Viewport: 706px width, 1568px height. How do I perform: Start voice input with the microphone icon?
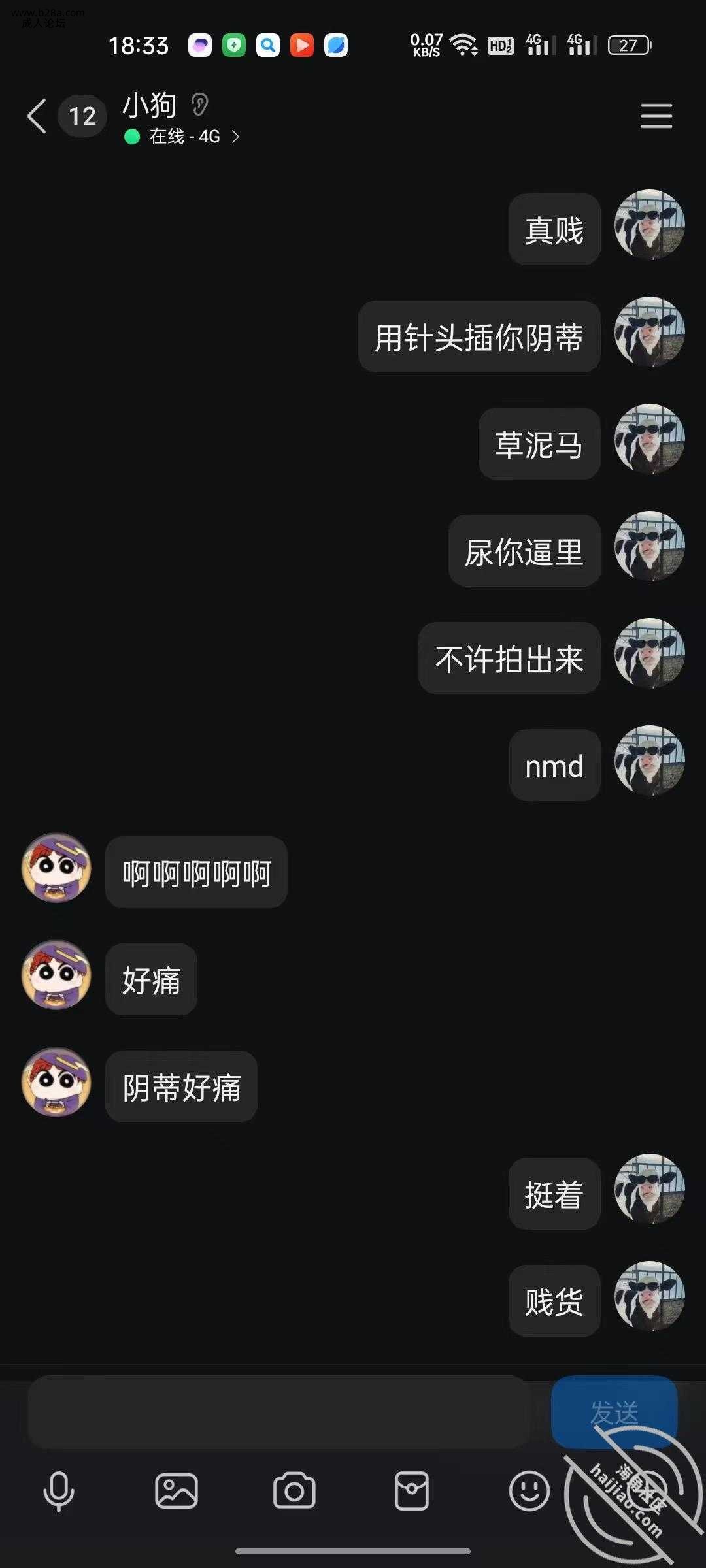coord(59,1491)
